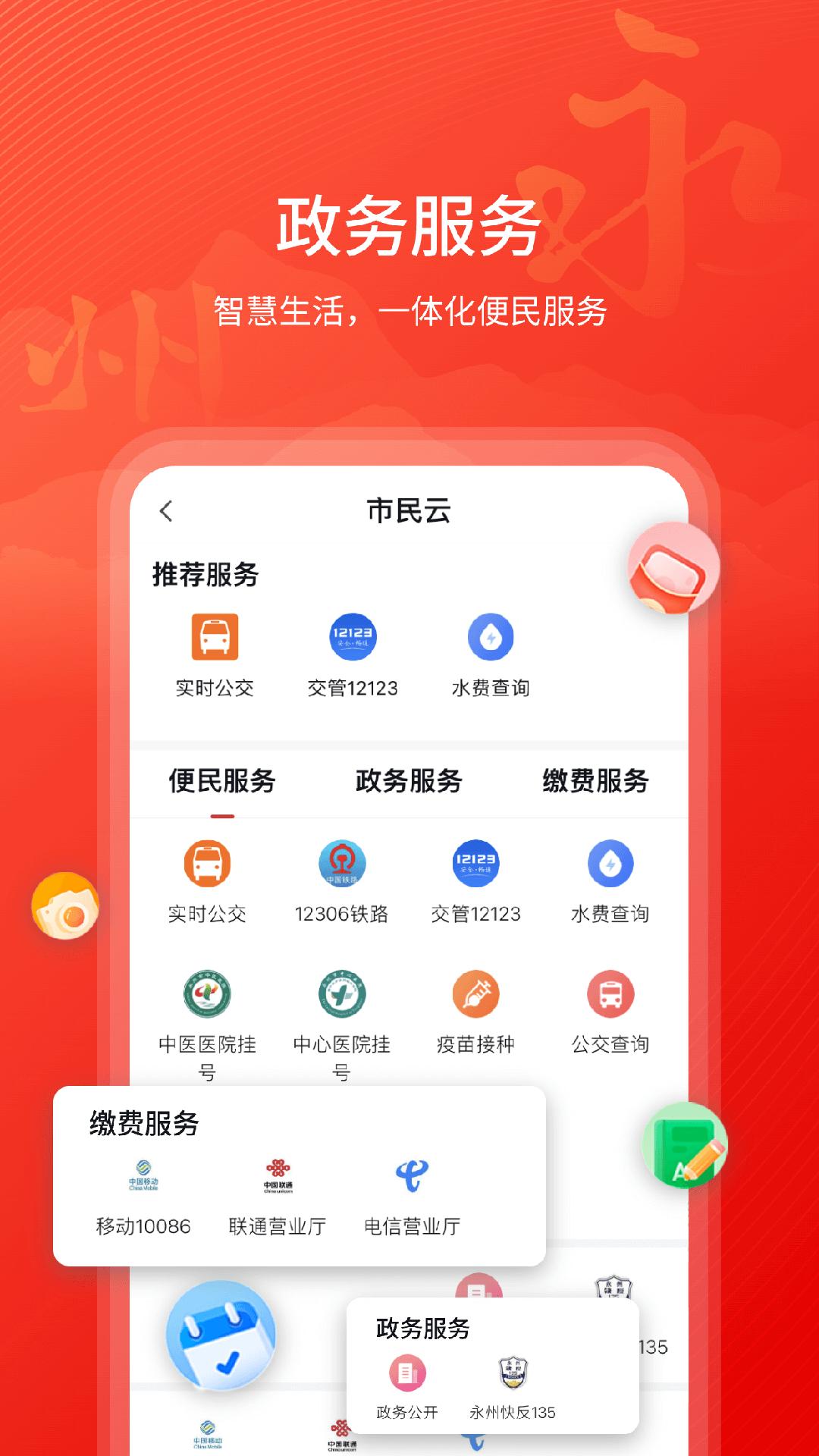Open the 实时公交 real-time bus icon
Image resolution: width=819 pixels, height=1456 pixels.
[x=215, y=644]
